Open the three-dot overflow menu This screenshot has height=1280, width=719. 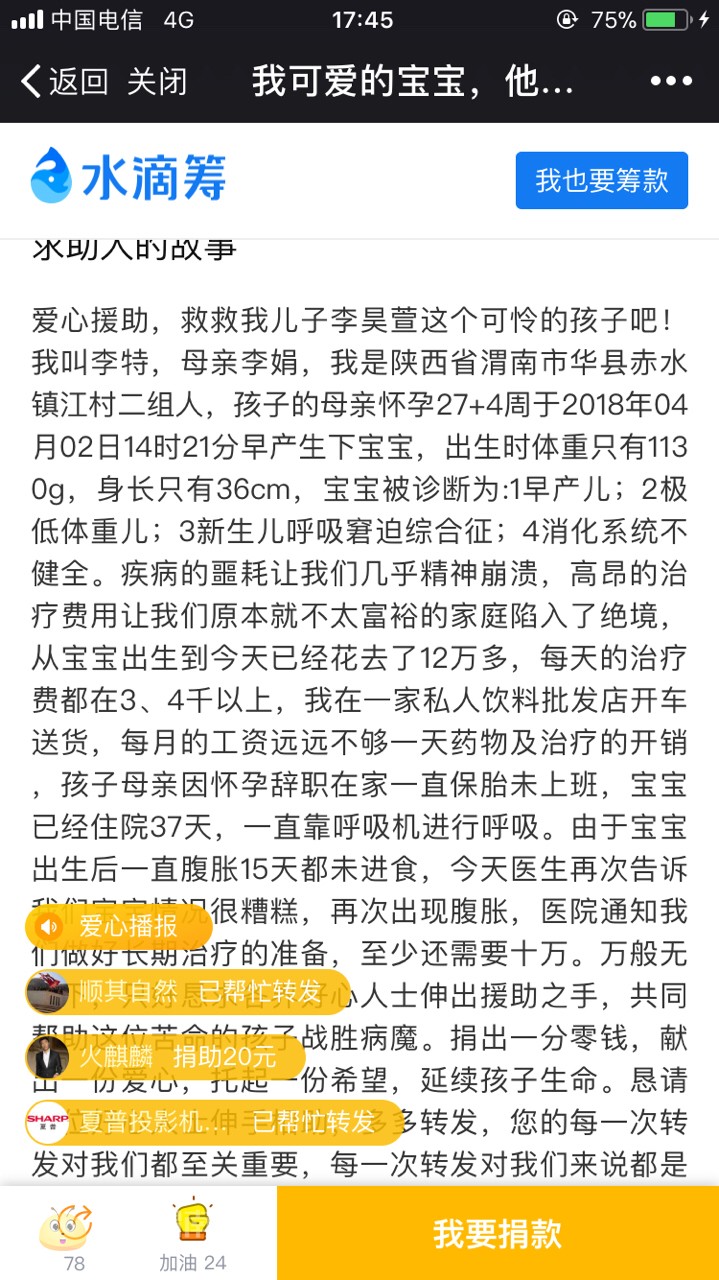[671, 82]
